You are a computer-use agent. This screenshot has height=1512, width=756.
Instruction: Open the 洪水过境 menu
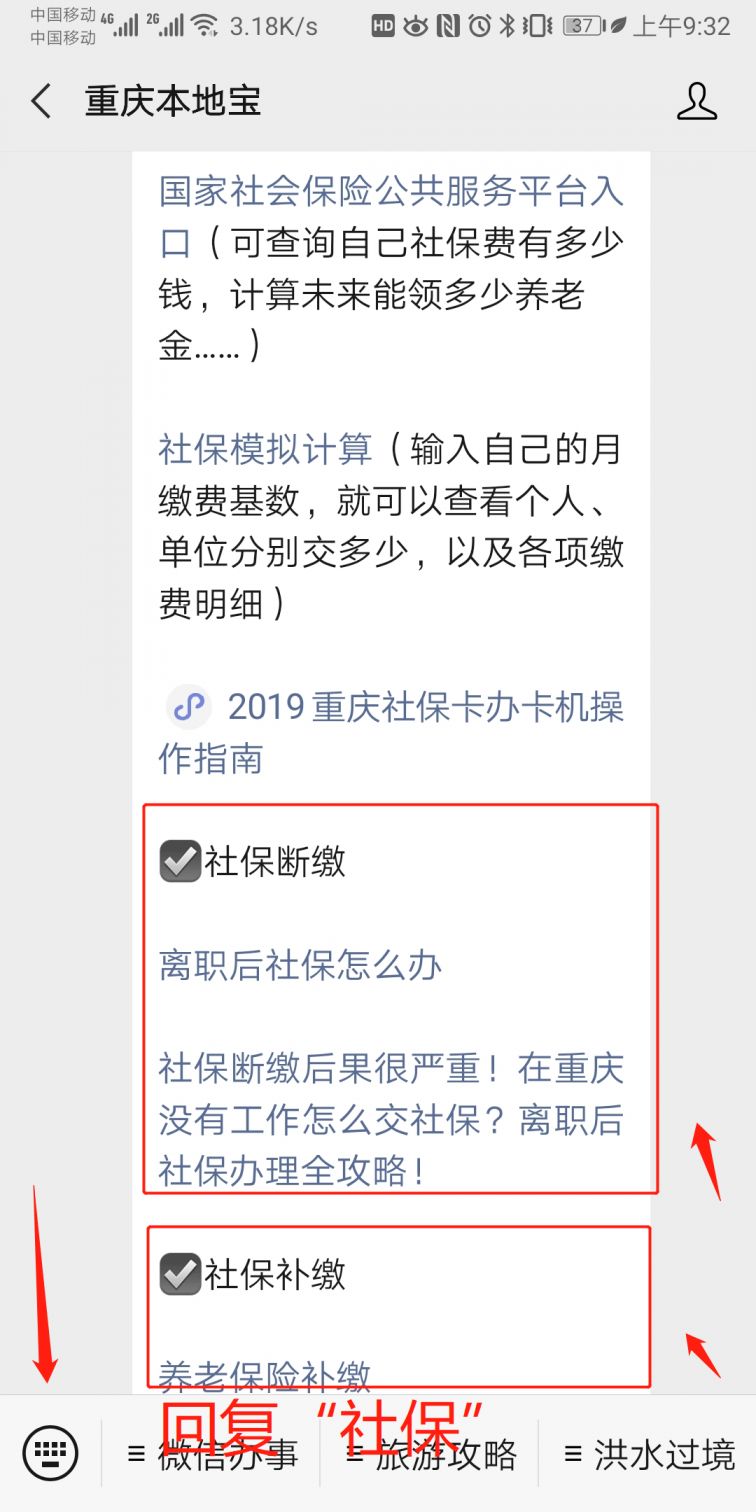pyautogui.click(x=648, y=1454)
